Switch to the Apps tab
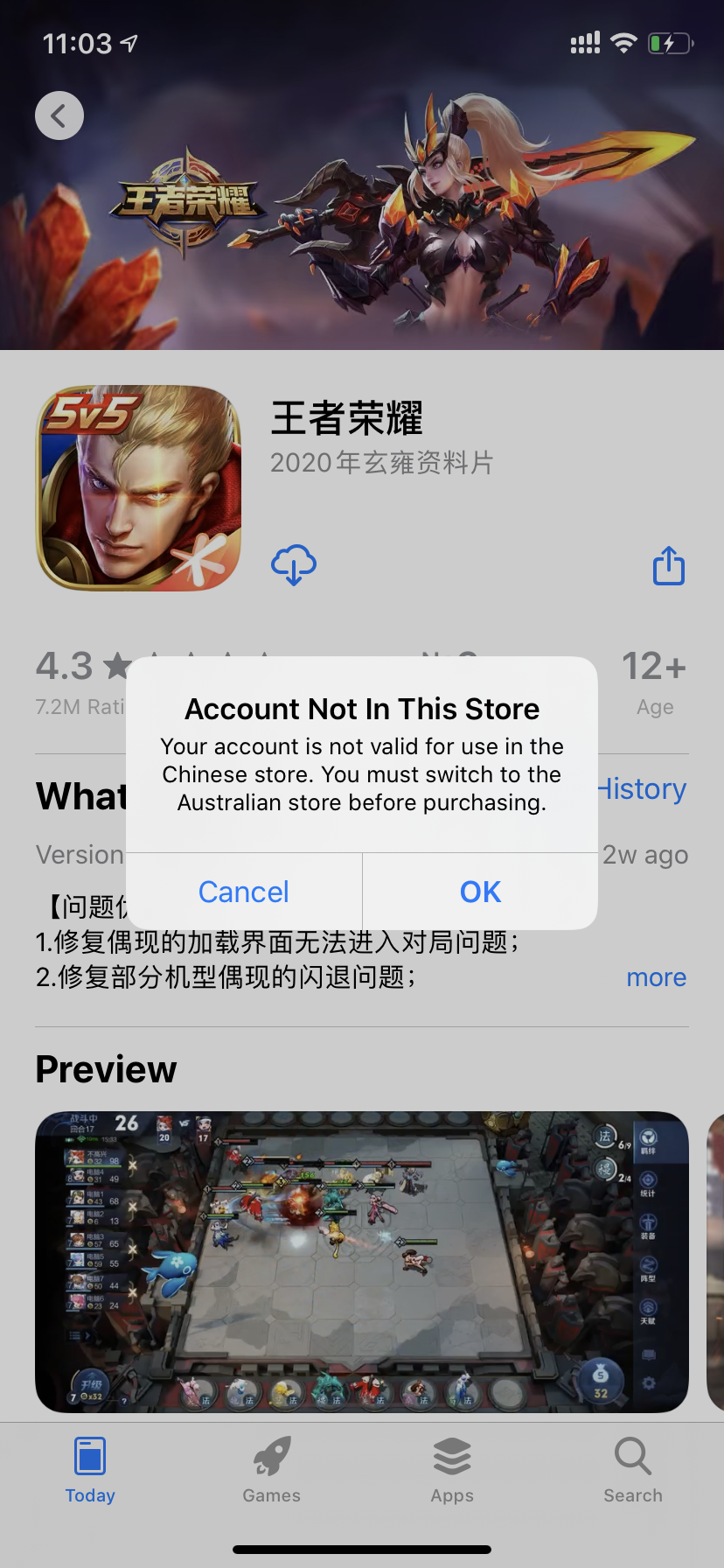This screenshot has height=1568, width=724. [452, 1471]
